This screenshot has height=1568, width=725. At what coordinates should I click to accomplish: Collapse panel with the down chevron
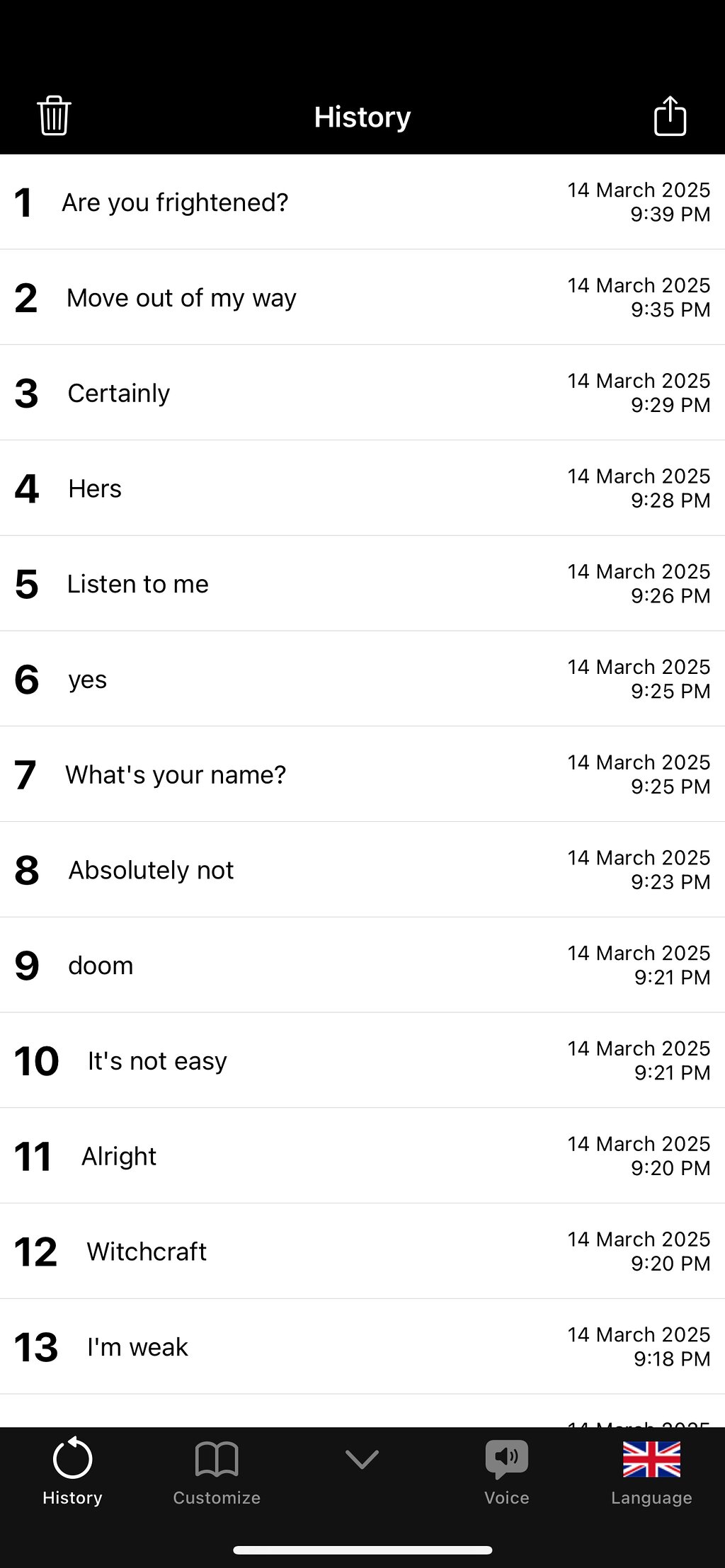[x=362, y=1459]
